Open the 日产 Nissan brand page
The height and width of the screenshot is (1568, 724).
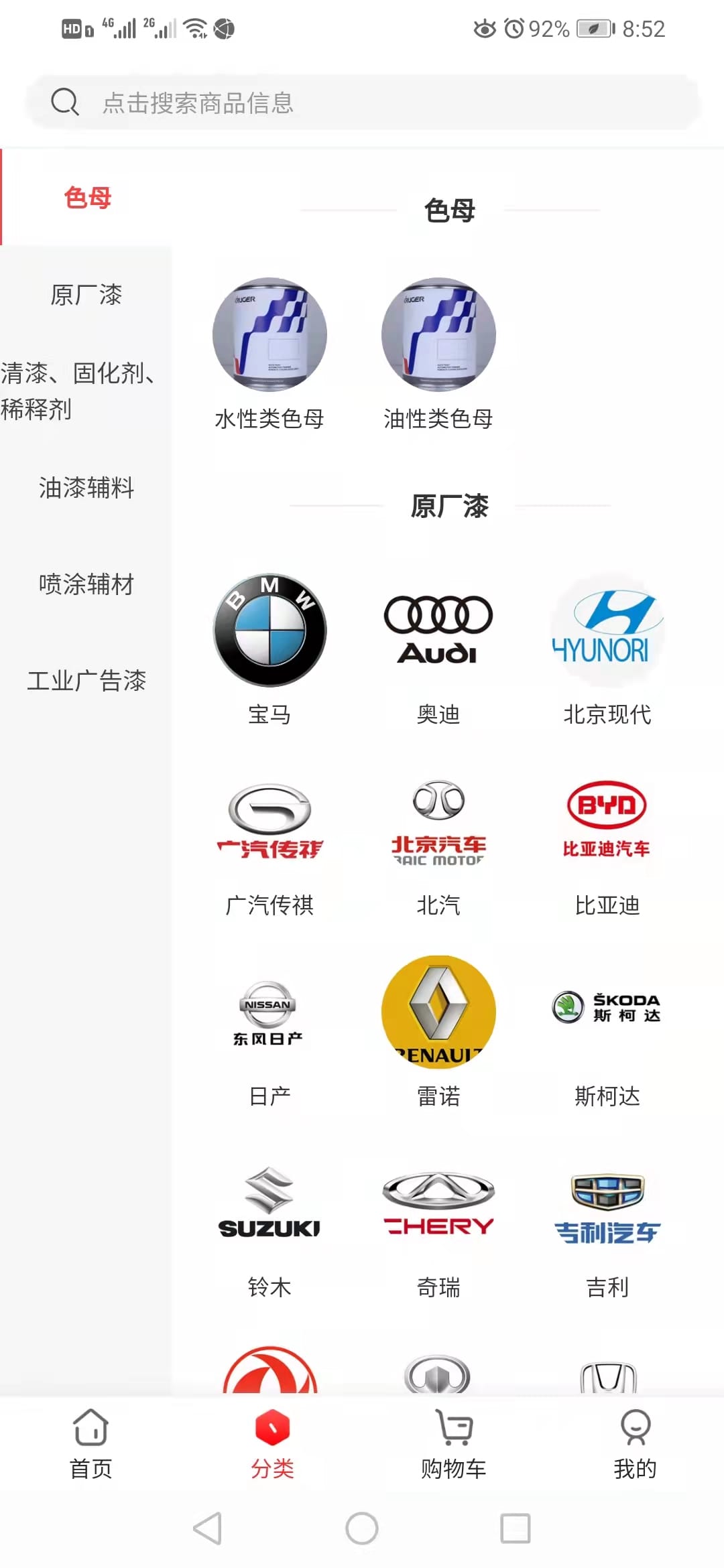pos(269,1012)
